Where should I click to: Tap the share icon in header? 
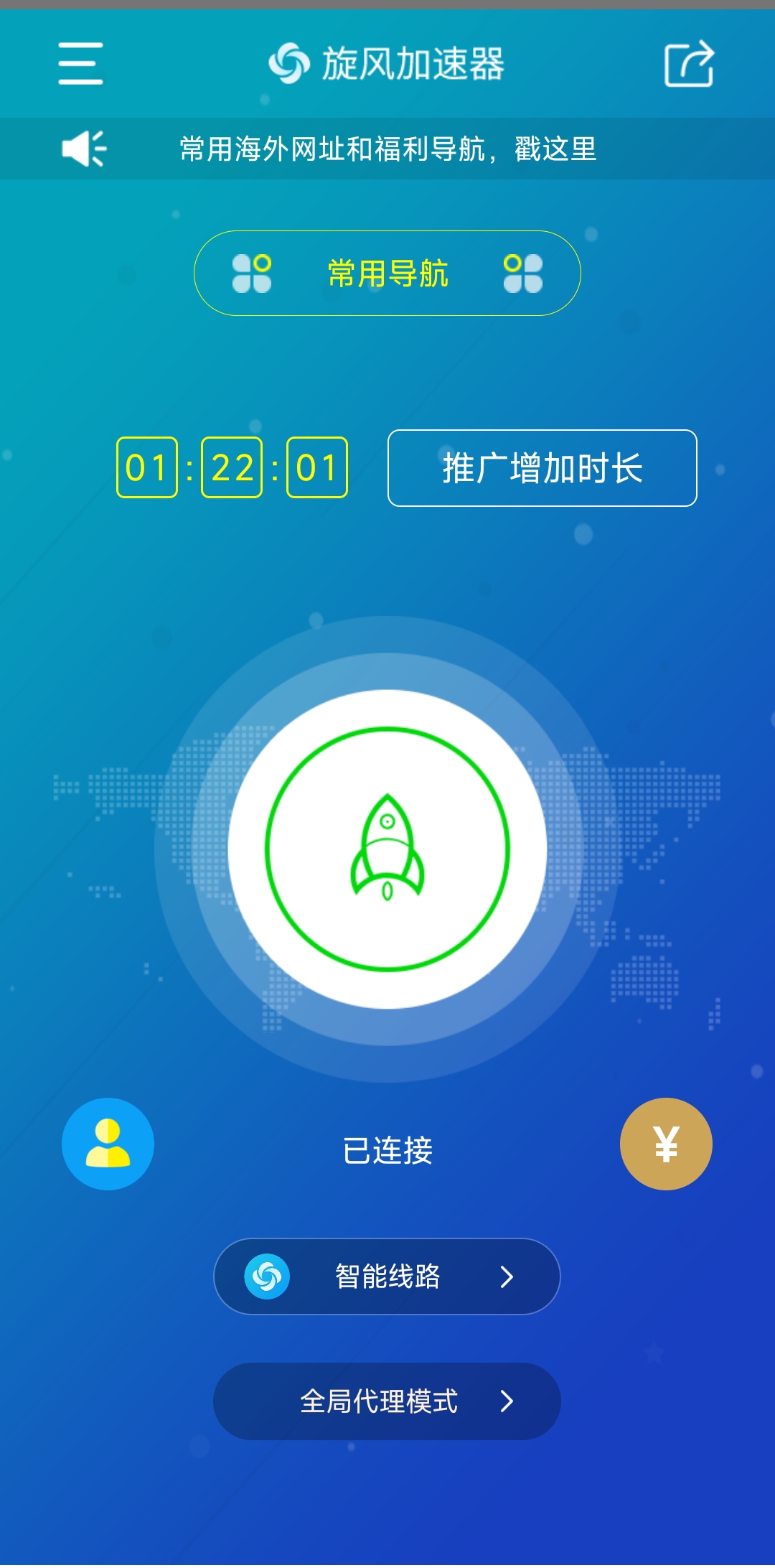pyautogui.click(x=689, y=64)
